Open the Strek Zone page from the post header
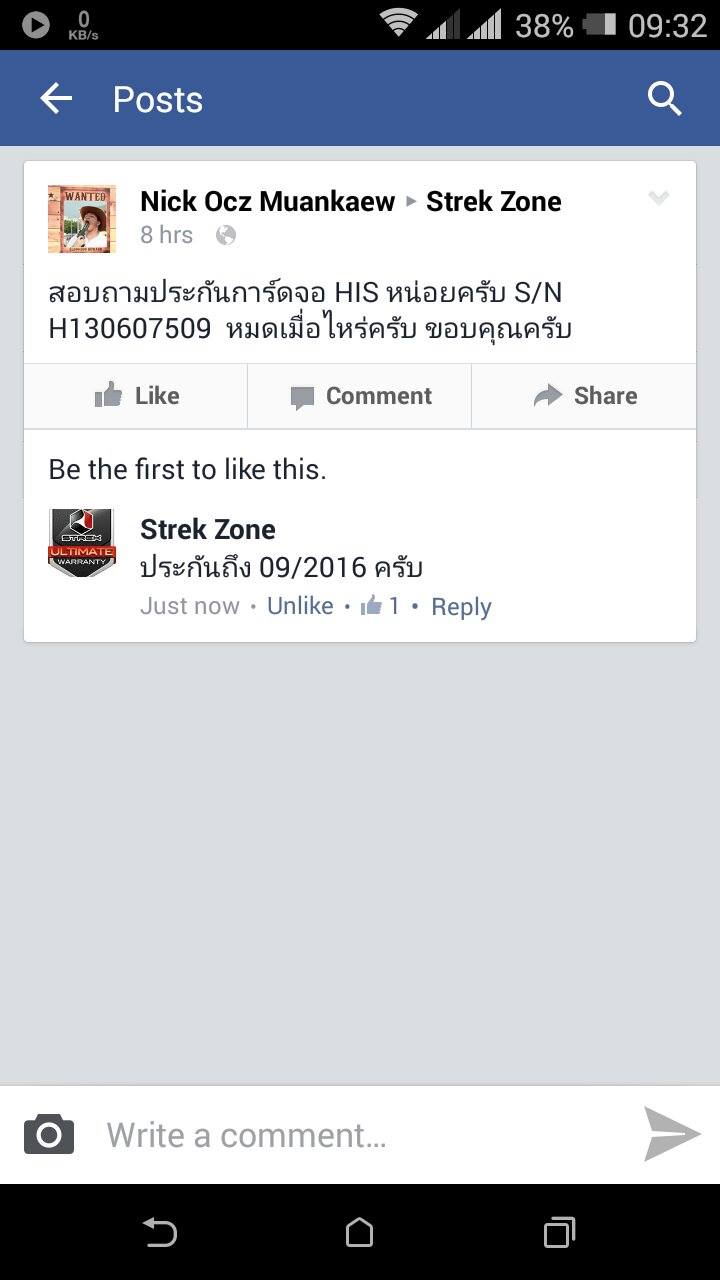Viewport: 720px width, 1280px height. click(493, 201)
